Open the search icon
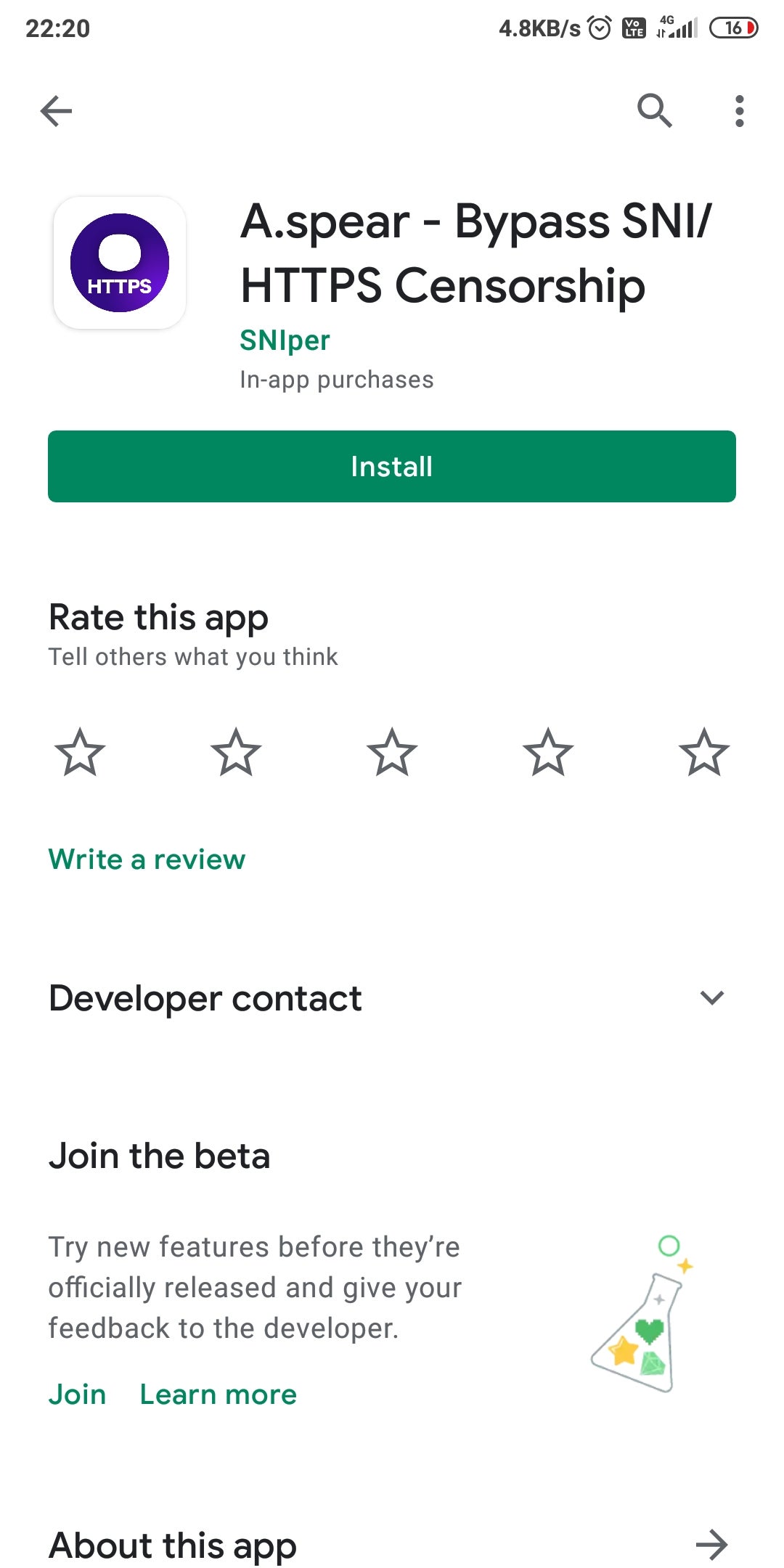Viewport: 784px width, 1568px height. (654, 111)
